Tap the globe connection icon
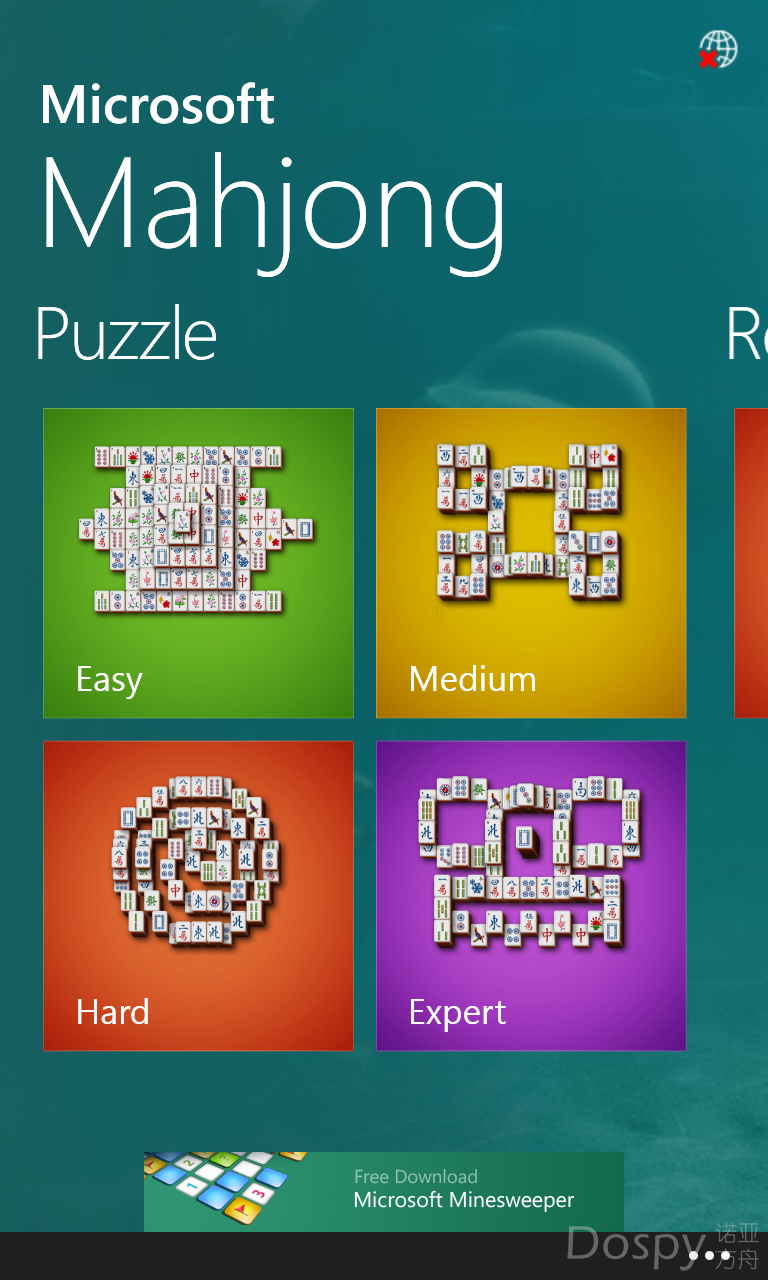This screenshot has width=768, height=1280. pos(717,49)
